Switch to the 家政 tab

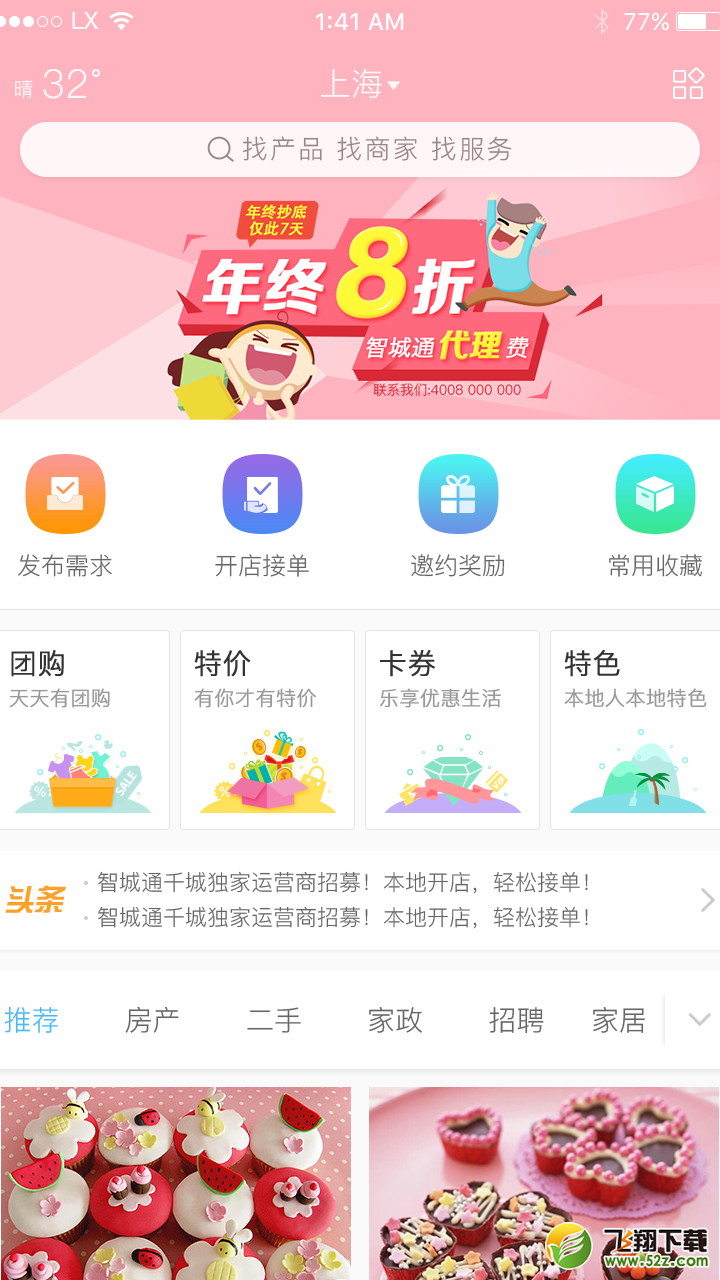(395, 1020)
